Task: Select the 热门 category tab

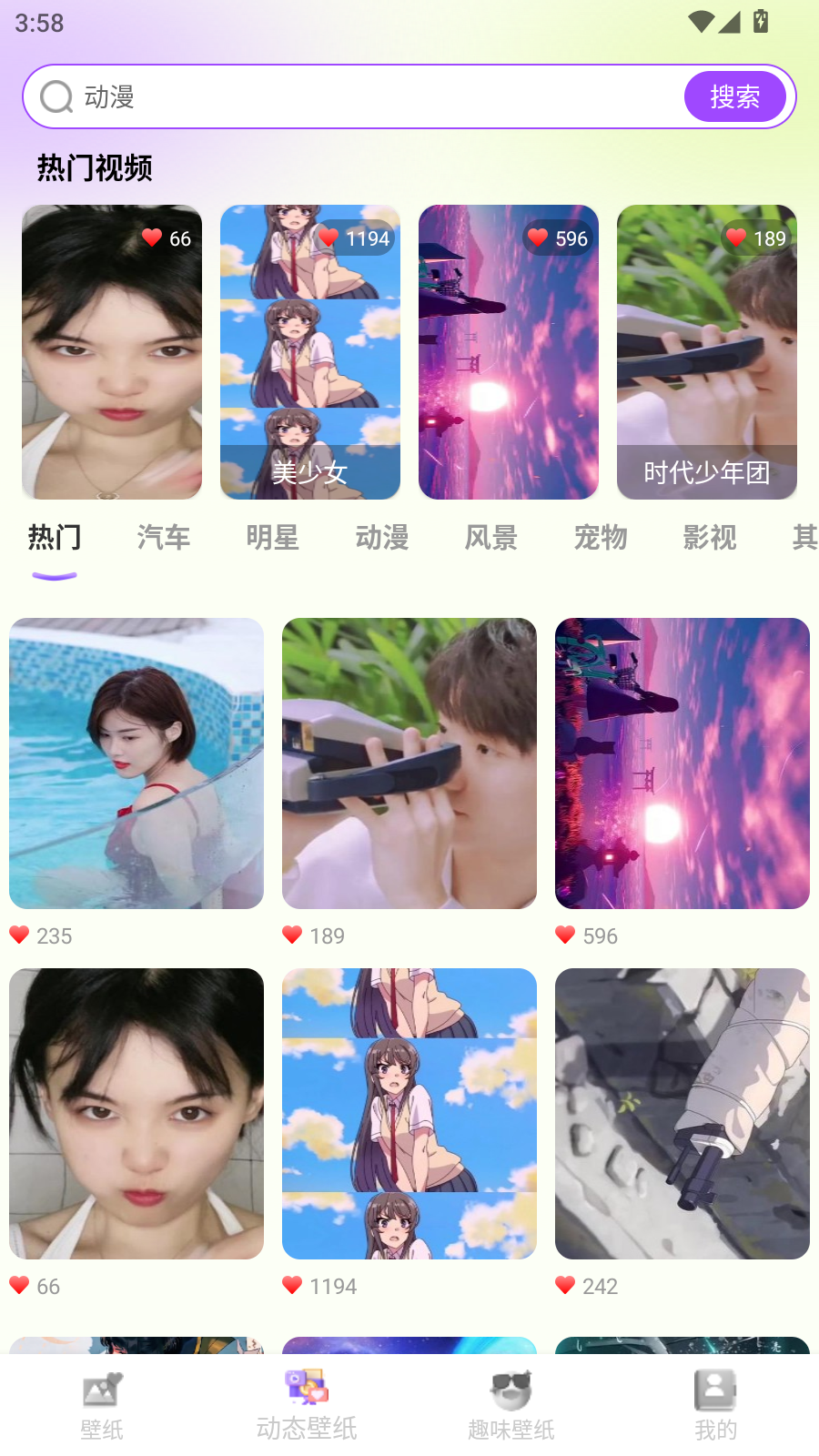Action: point(55,538)
